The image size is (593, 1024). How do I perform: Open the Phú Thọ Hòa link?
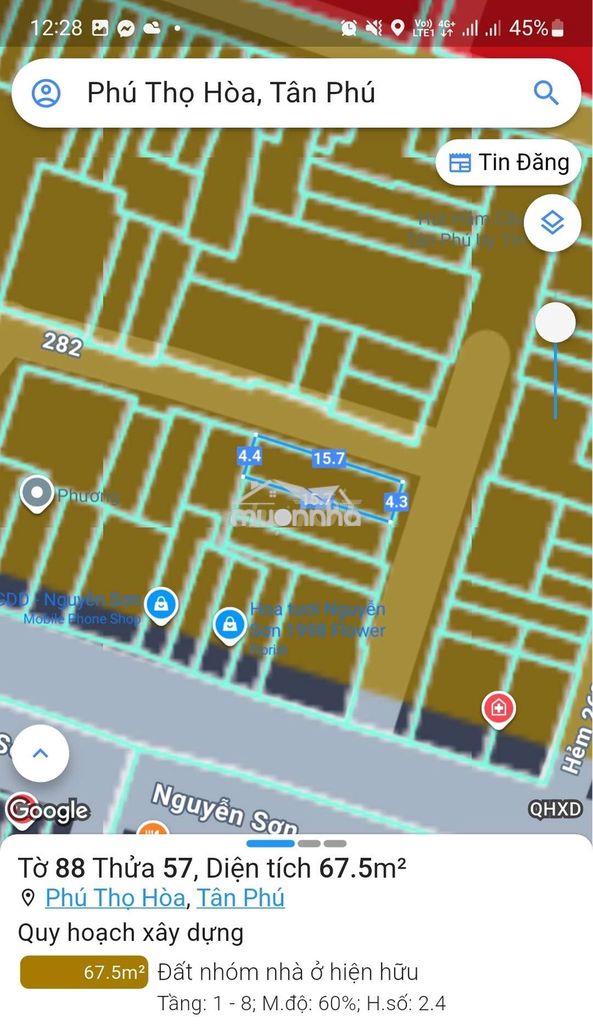point(115,898)
